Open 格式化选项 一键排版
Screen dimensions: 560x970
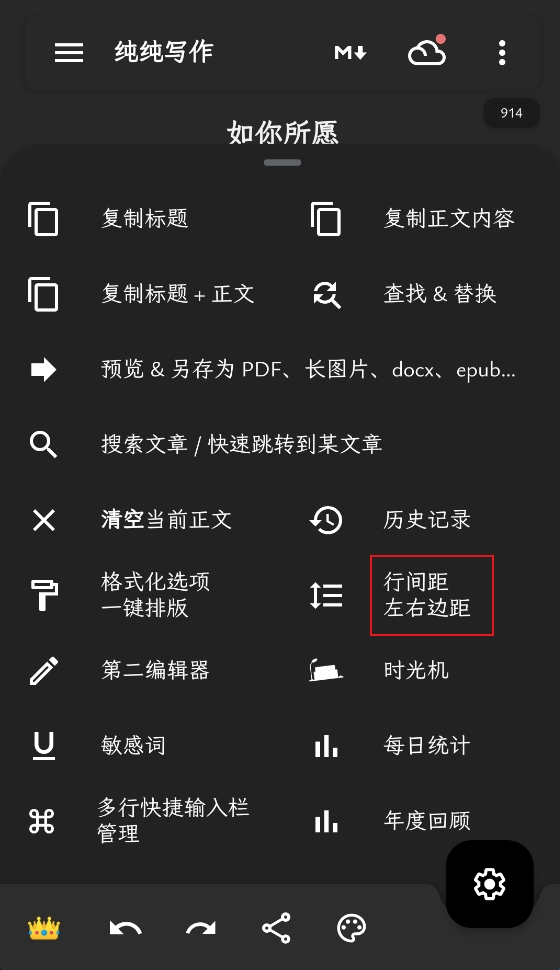coord(155,594)
